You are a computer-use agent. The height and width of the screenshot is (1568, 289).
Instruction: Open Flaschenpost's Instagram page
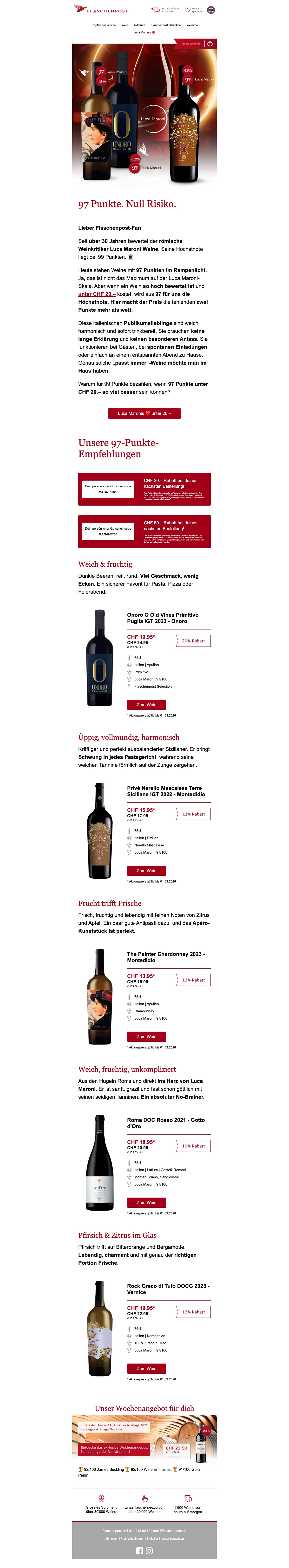[x=149, y=1550]
